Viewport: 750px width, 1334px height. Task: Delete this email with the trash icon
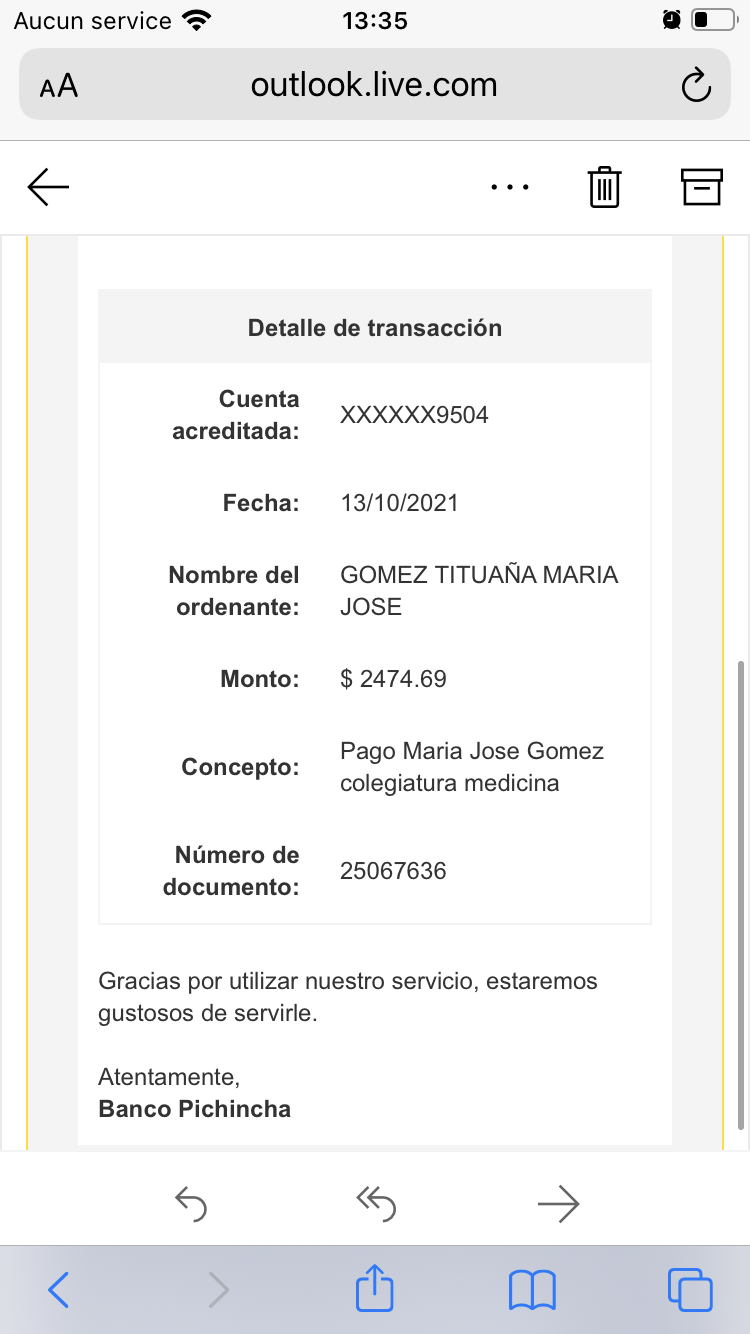tap(604, 187)
